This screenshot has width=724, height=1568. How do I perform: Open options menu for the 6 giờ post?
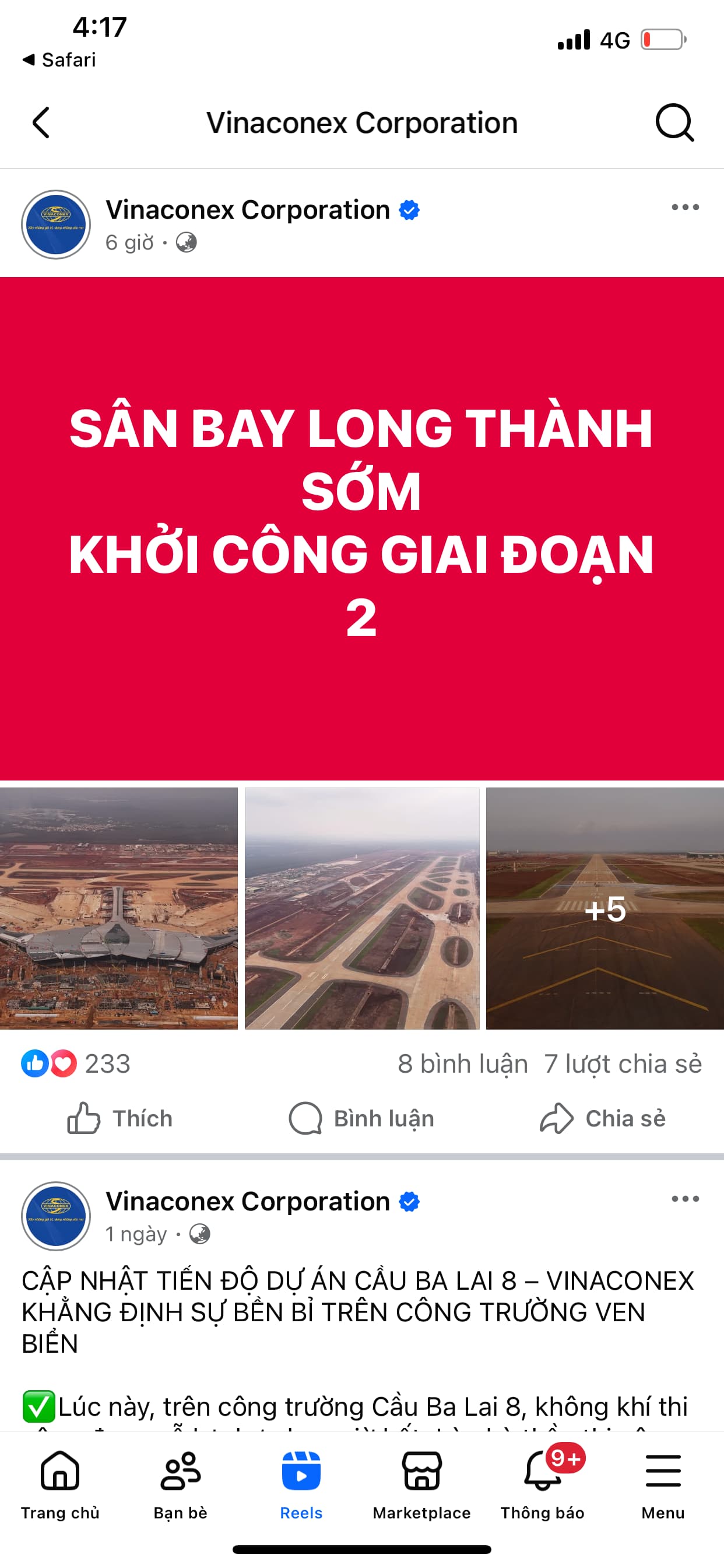click(x=685, y=208)
